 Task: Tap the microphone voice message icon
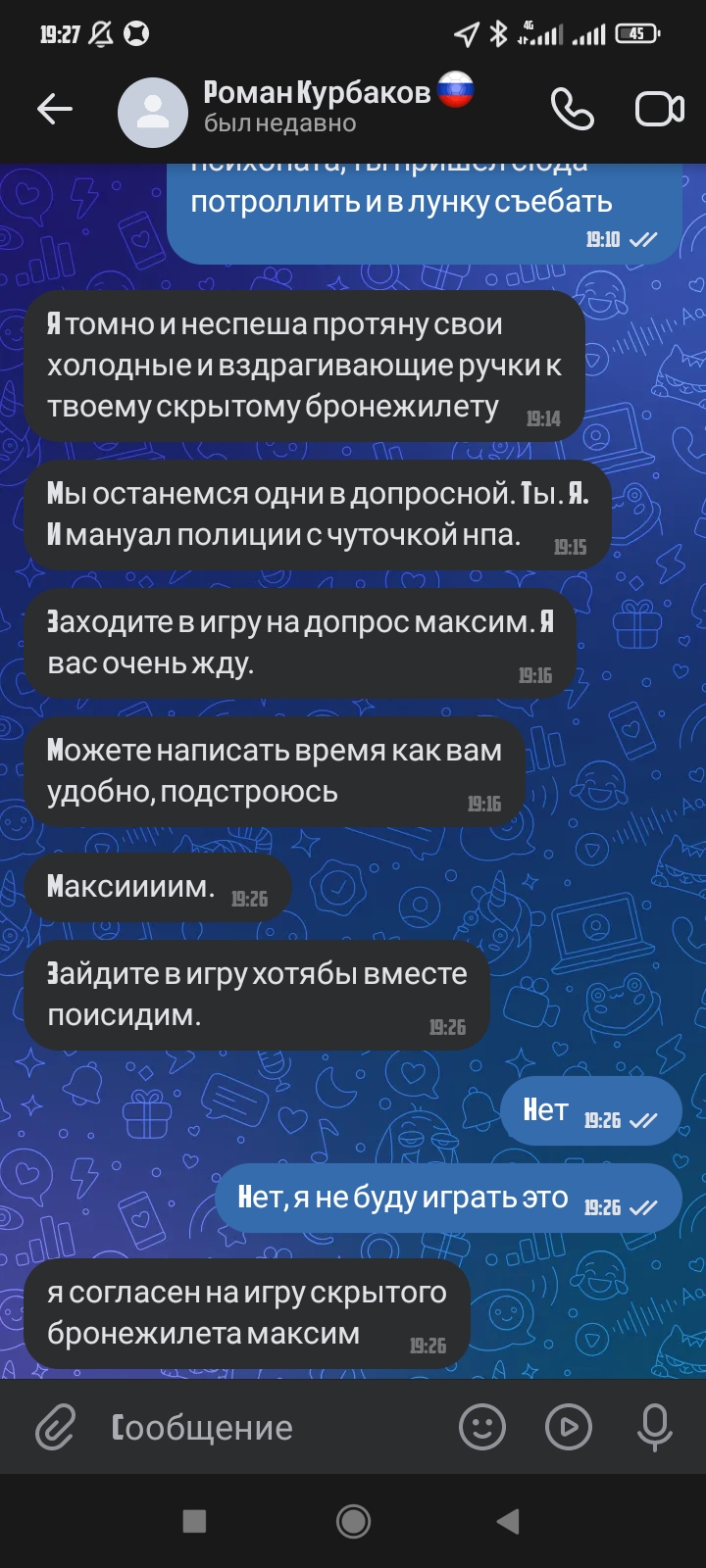click(x=654, y=1427)
